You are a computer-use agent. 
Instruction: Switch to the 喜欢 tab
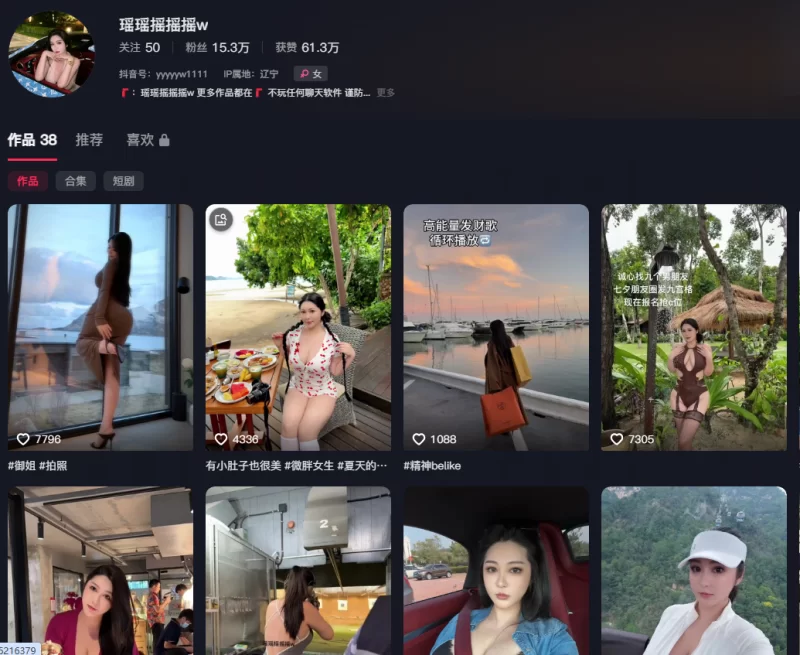(147, 140)
